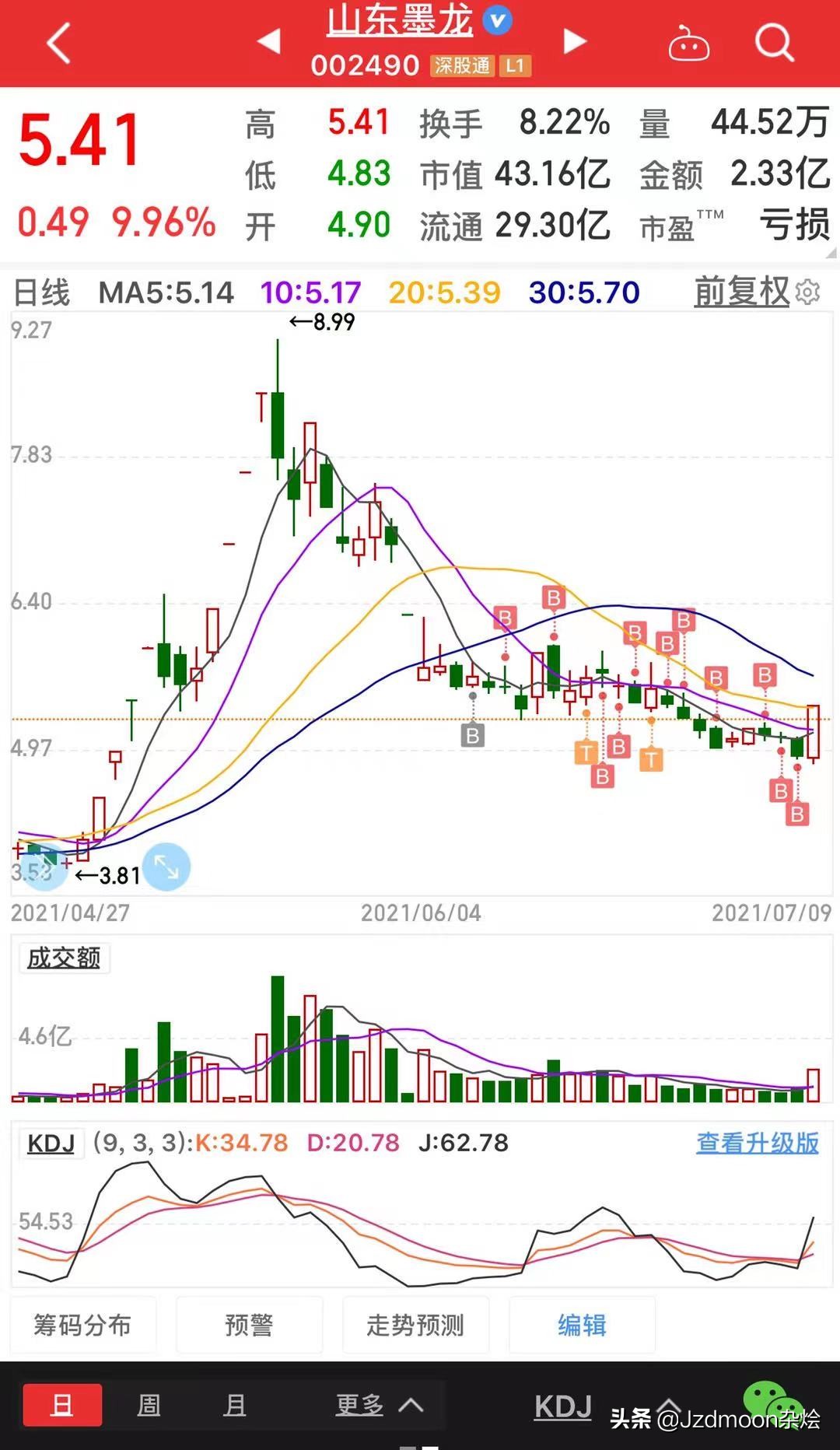Image resolution: width=840 pixels, height=1450 pixels.
Task: Select the 月 monthly chart tab
Action: click(x=234, y=1406)
